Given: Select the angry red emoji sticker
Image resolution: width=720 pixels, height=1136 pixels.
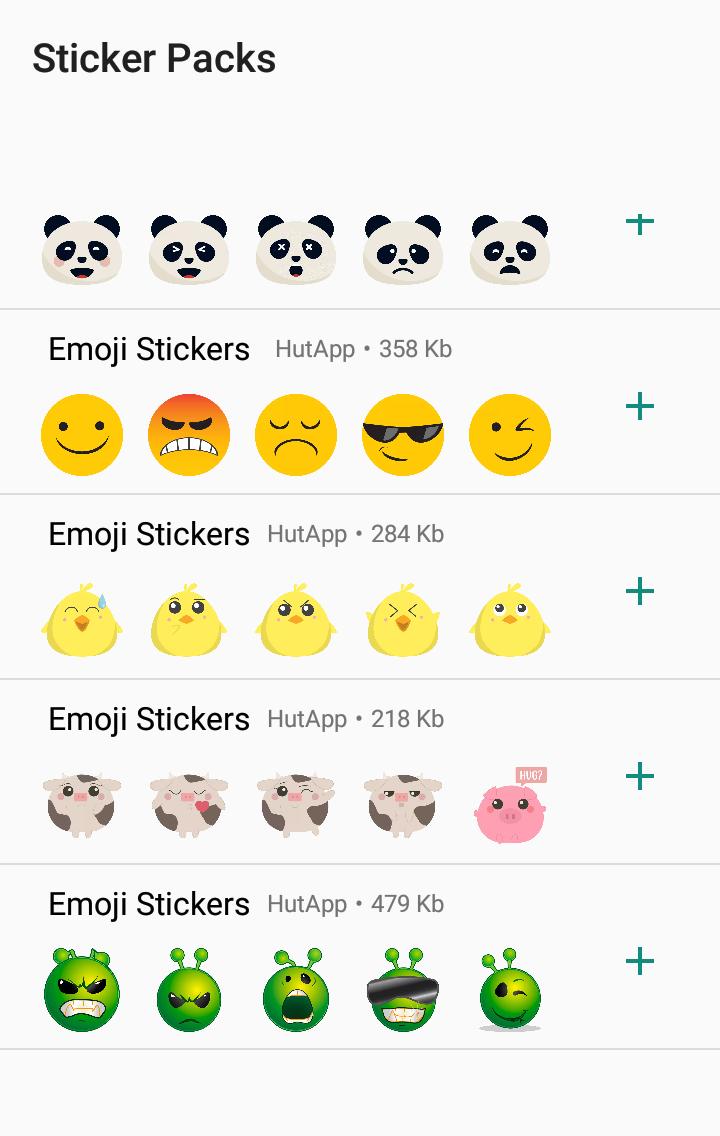Looking at the screenshot, I should (x=188, y=433).
